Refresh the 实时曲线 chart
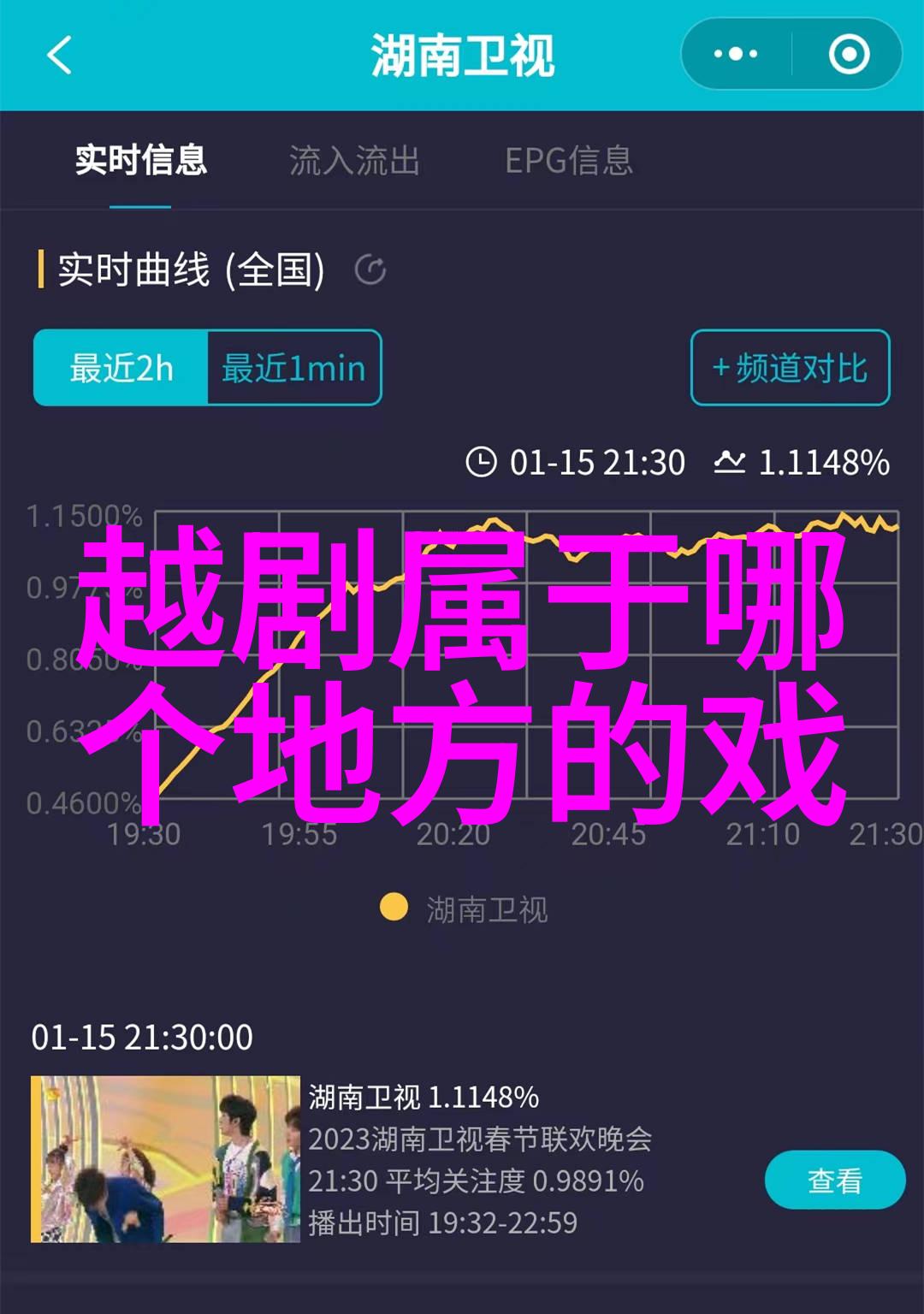Viewport: 924px width, 1314px height. point(370,270)
